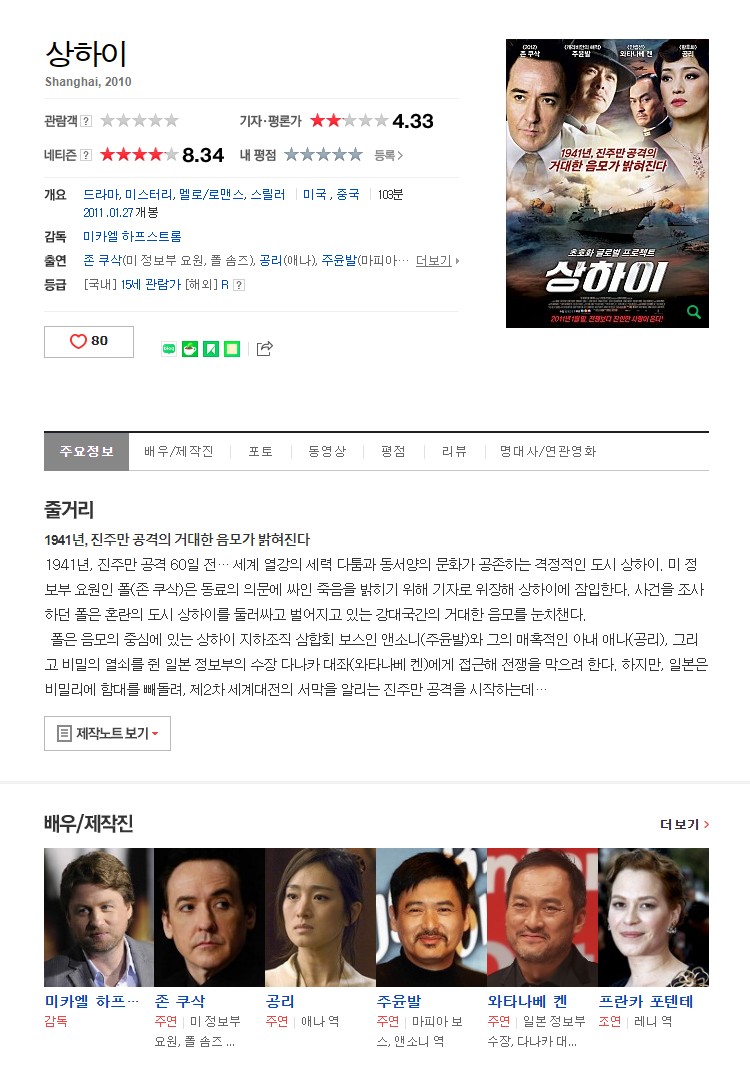Share this movie page
The width and height of the screenshot is (750, 1066).
265,349
